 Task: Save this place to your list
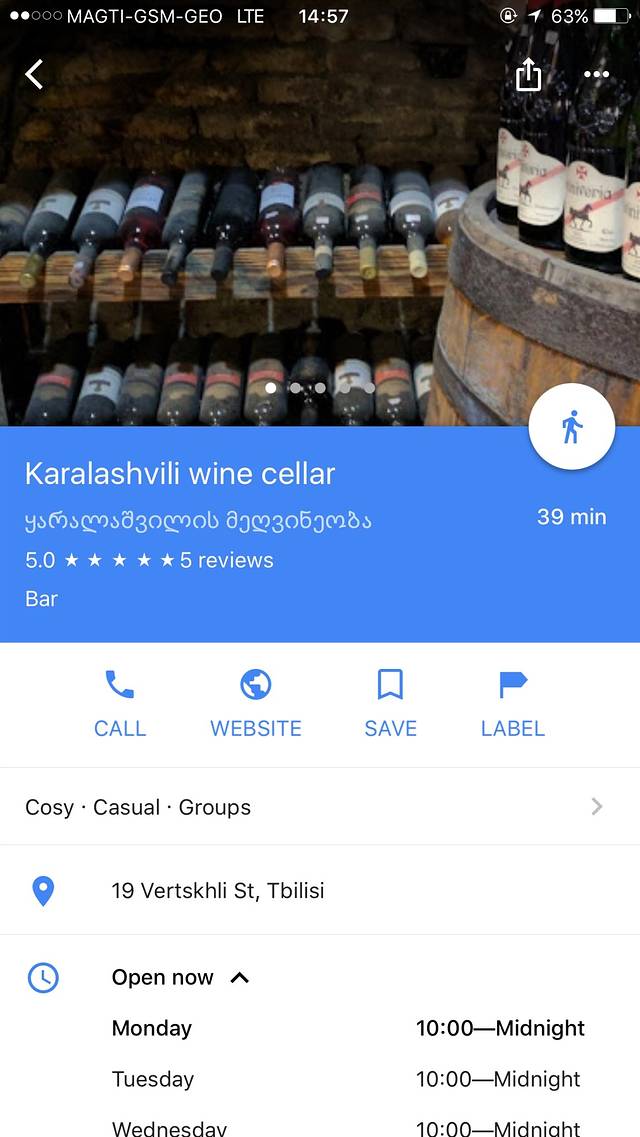coord(390,704)
